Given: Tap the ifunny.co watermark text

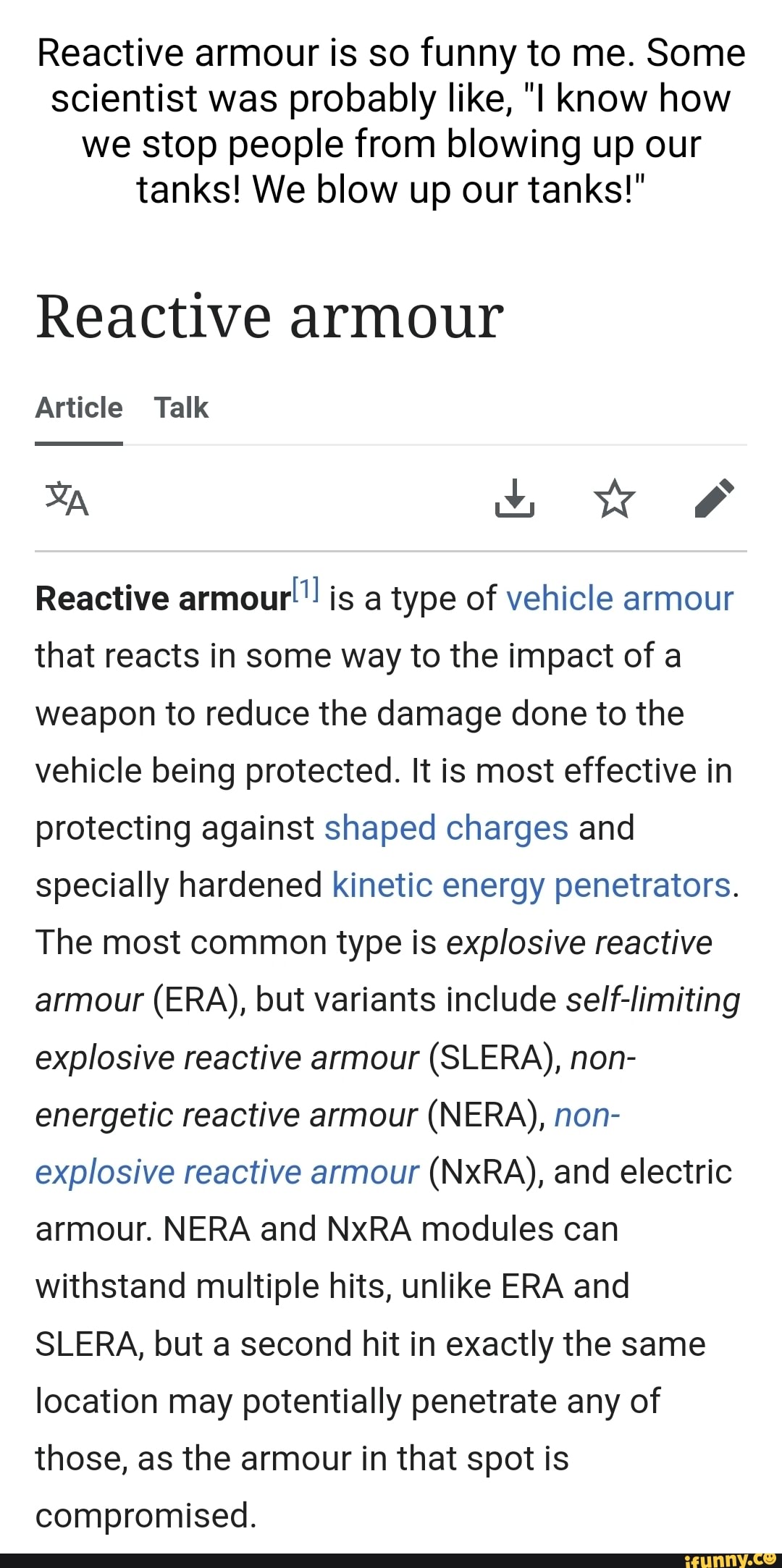Looking at the screenshot, I should (728, 1561).
